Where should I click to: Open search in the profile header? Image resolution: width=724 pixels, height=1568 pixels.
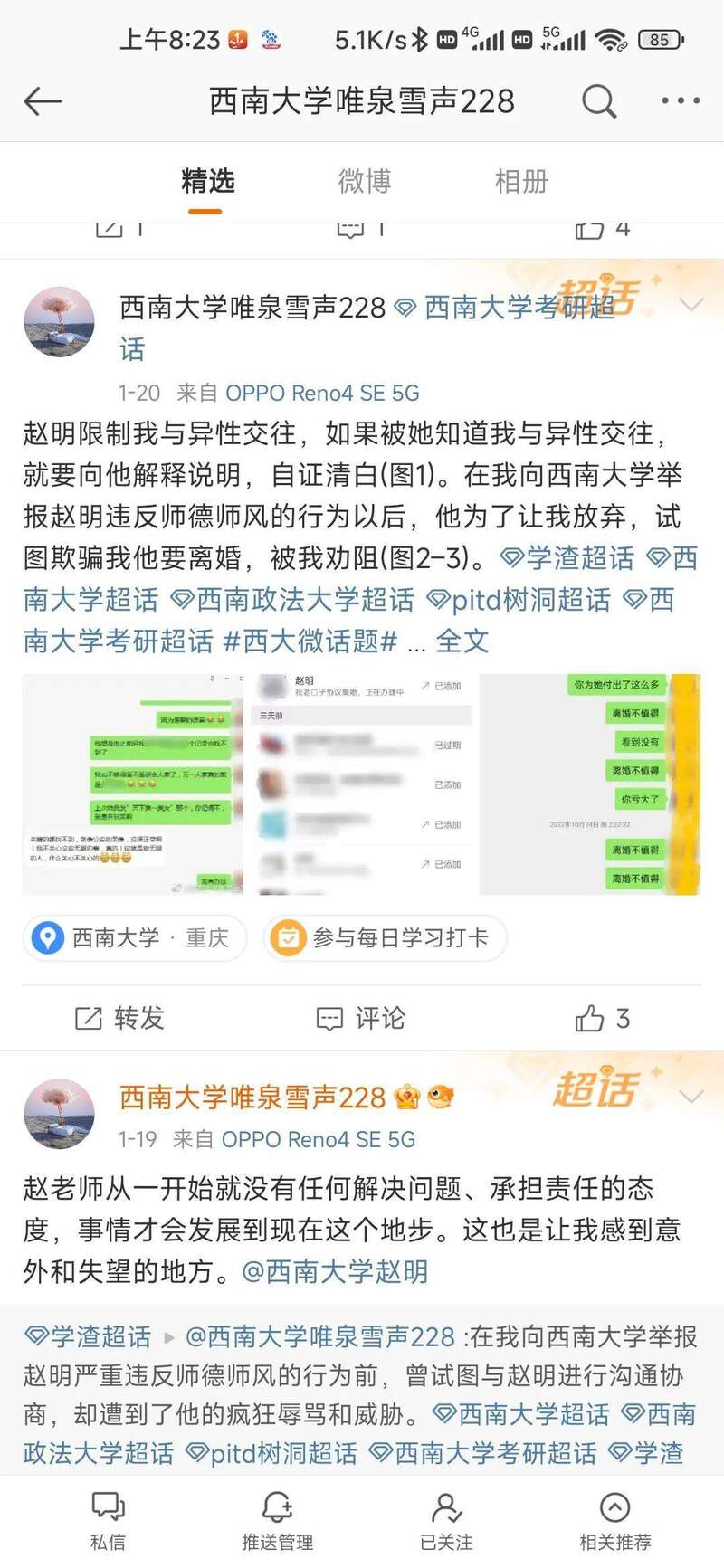598,101
